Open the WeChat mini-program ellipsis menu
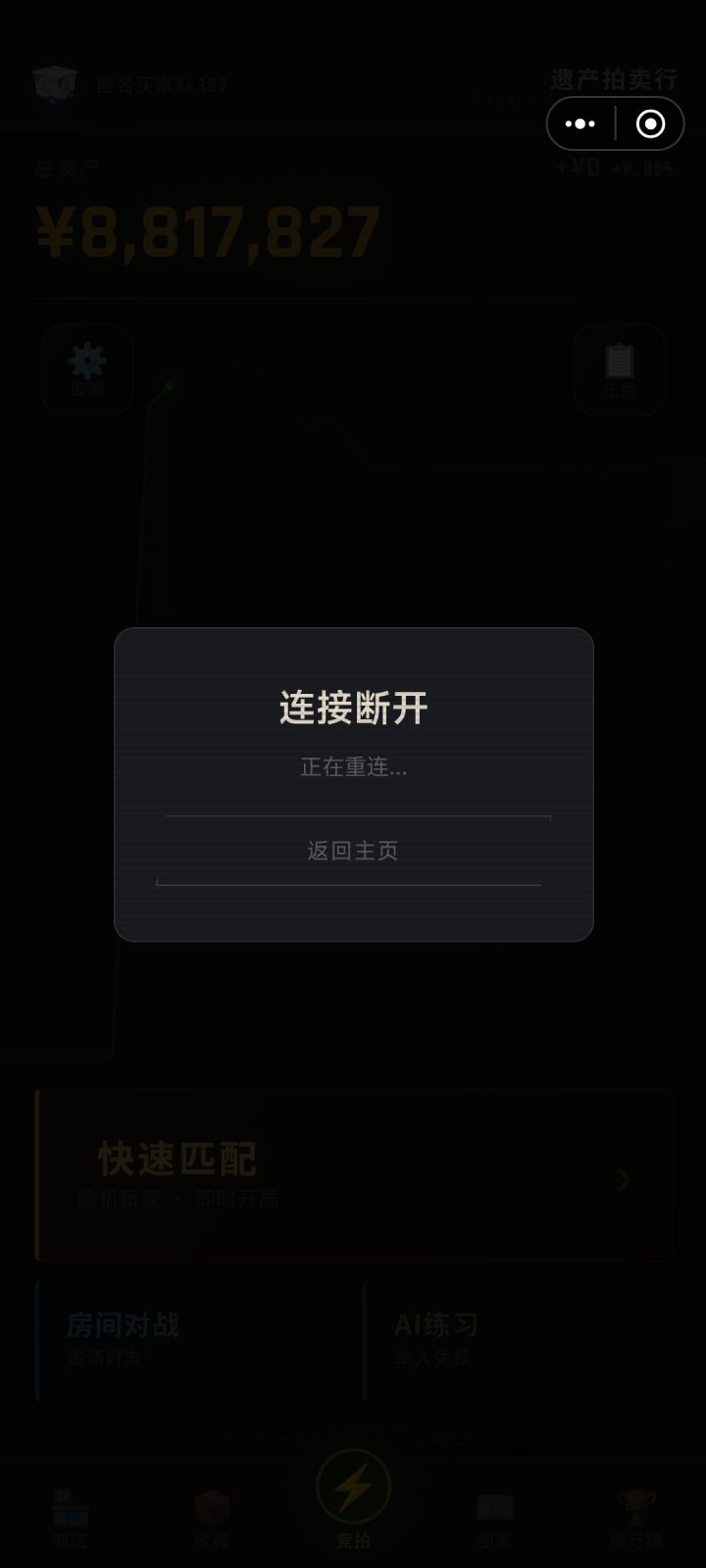This screenshot has width=706, height=1568. [x=580, y=123]
